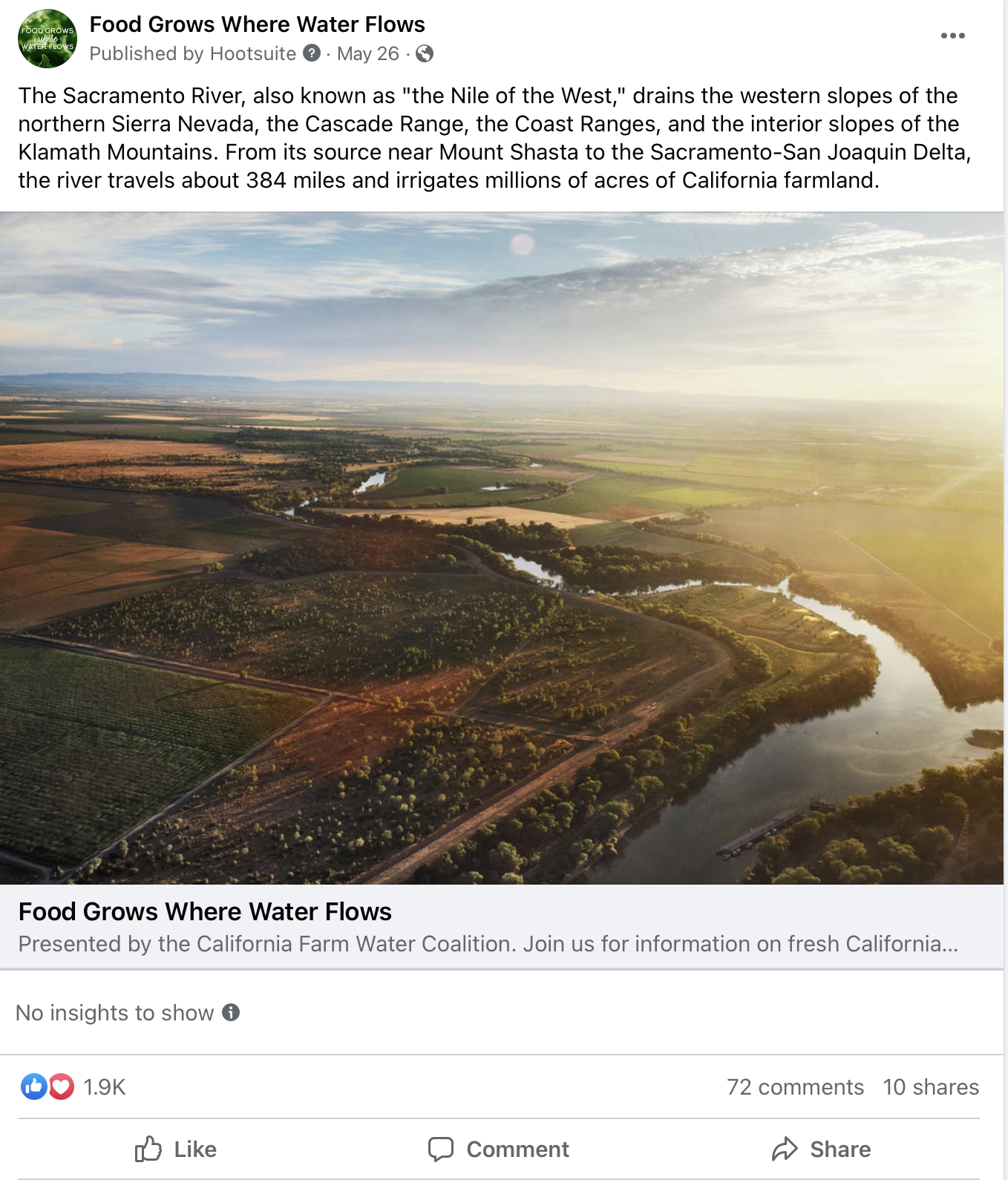
Task: Tap the May 26 post date
Action: coord(367,53)
